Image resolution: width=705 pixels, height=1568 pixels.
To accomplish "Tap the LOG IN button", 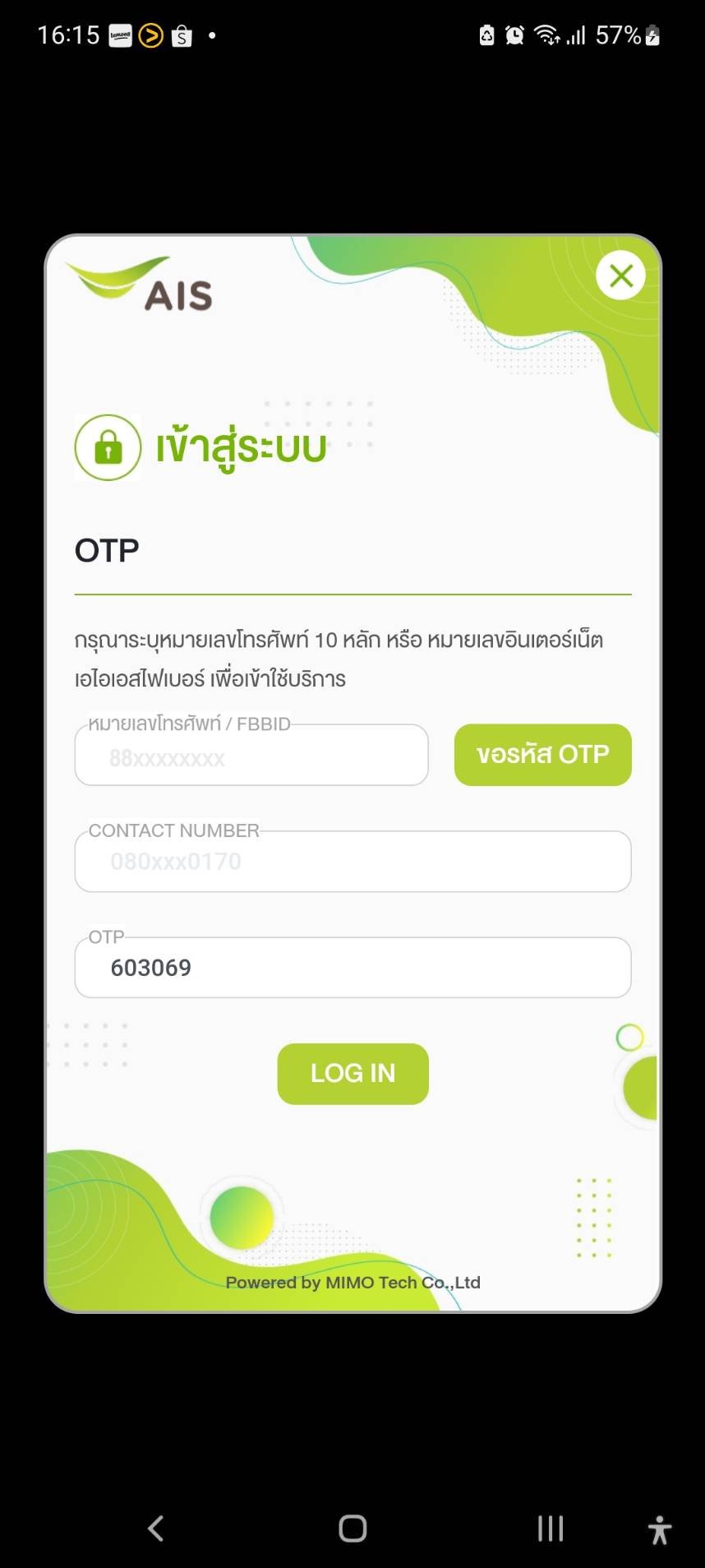I will [x=352, y=1074].
